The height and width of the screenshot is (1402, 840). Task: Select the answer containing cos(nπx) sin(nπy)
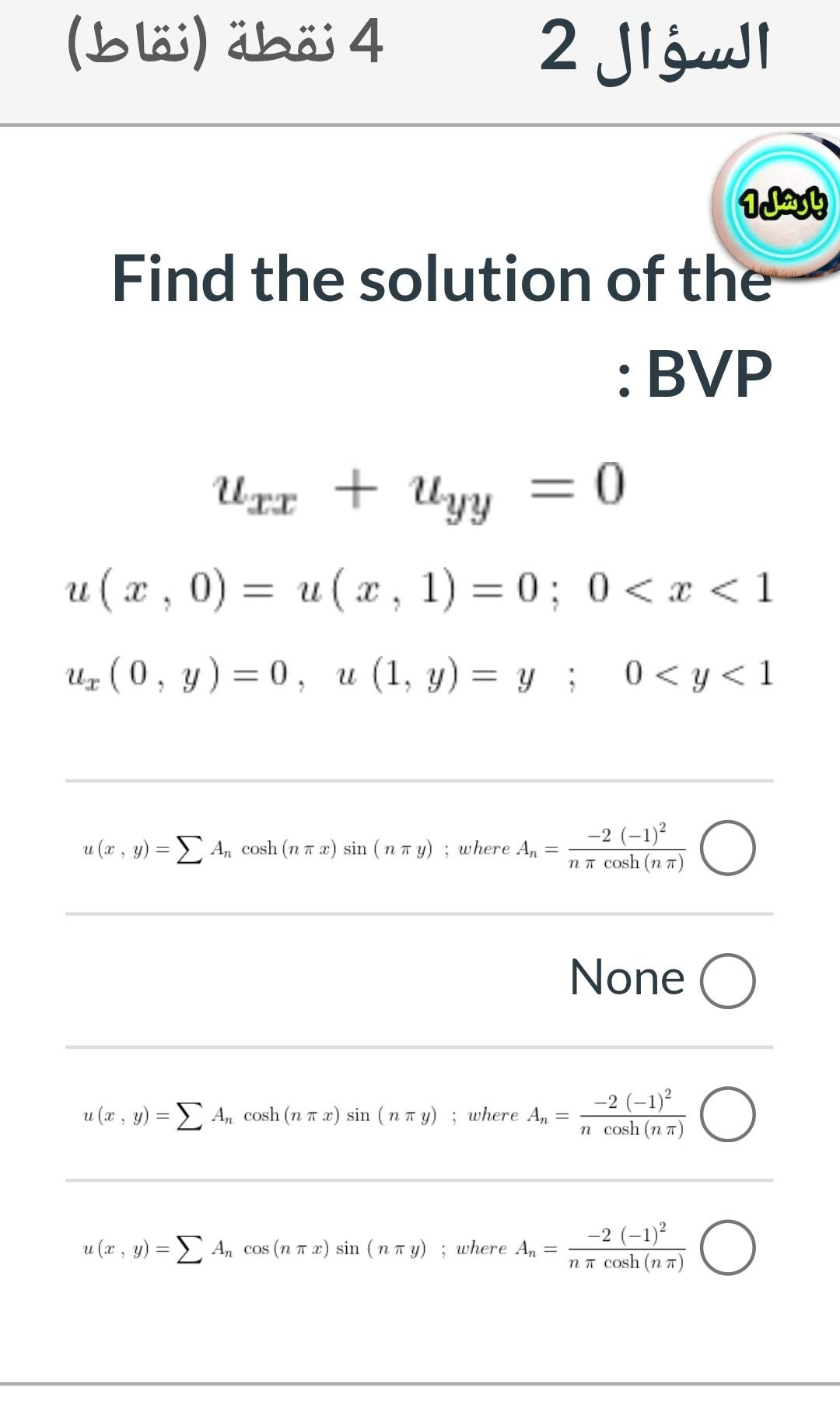click(727, 1247)
